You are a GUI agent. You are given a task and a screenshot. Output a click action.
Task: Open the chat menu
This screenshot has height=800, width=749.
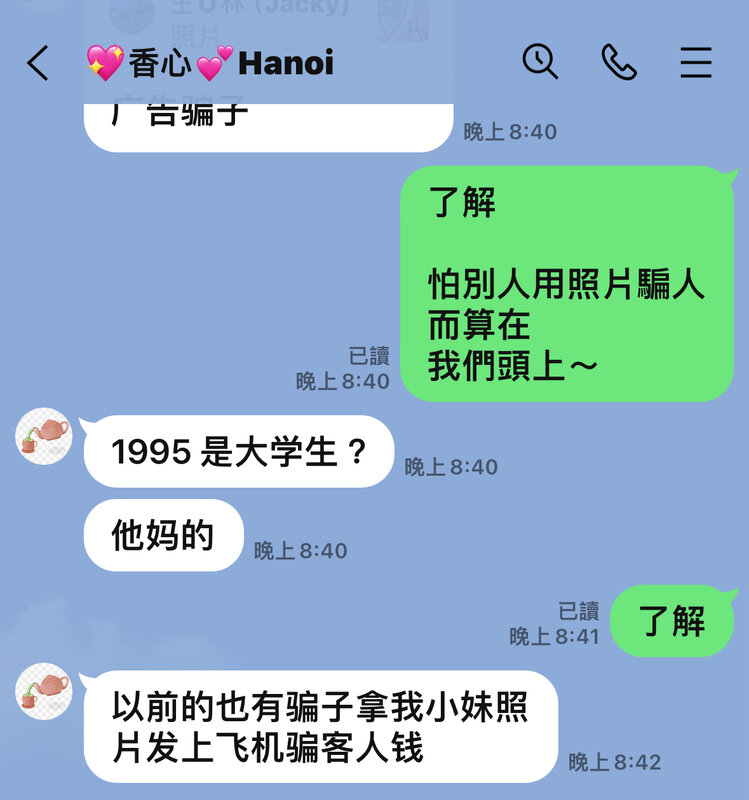696,62
